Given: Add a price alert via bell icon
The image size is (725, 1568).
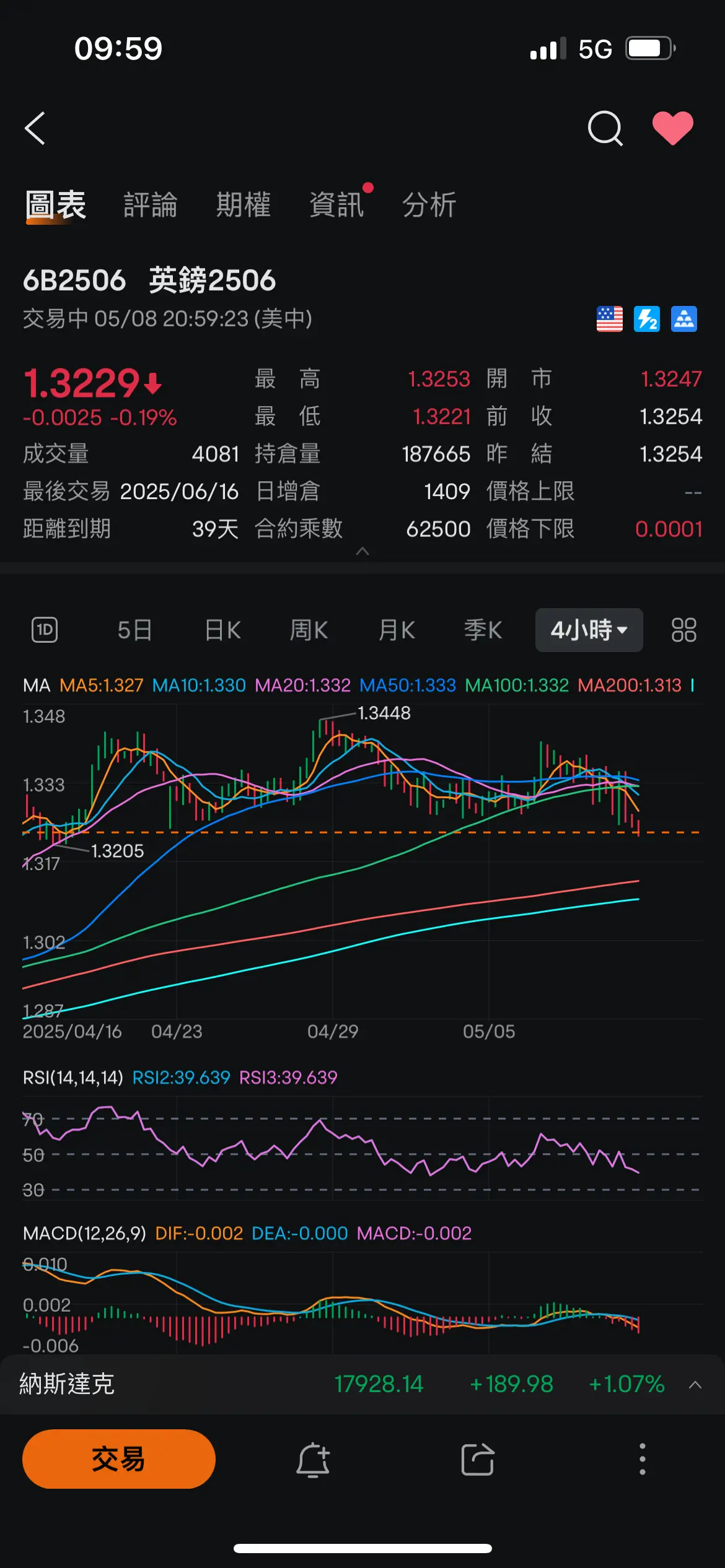Looking at the screenshot, I should pos(313,1460).
